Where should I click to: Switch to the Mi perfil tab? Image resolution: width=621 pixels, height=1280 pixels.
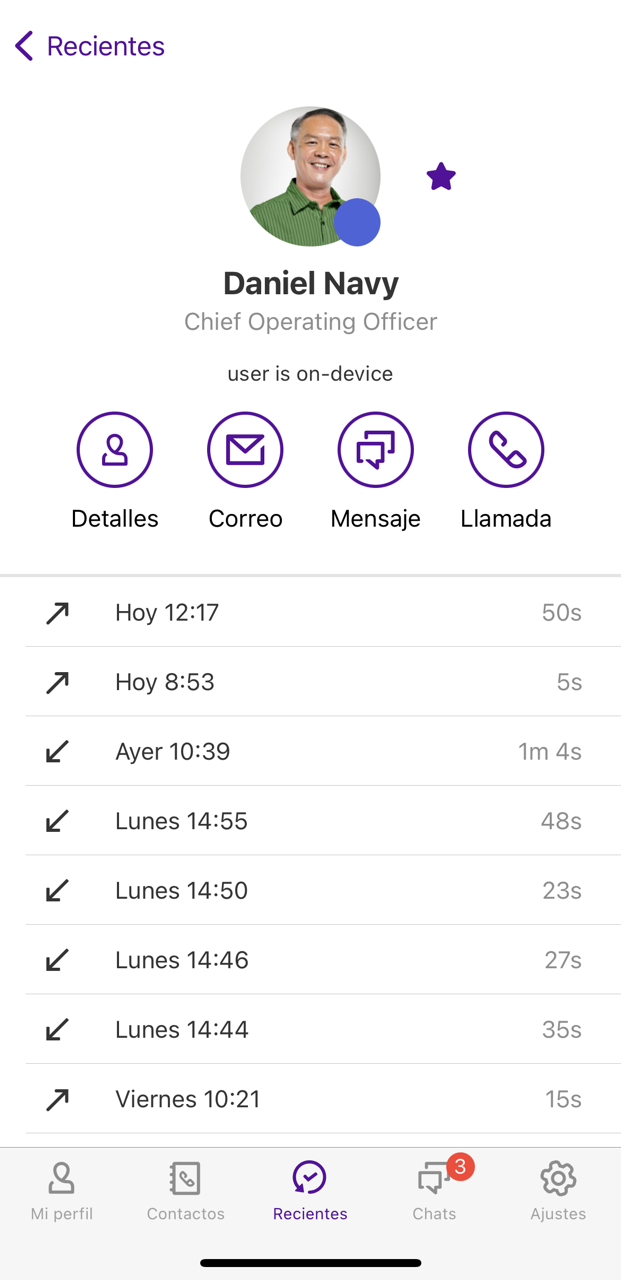pyautogui.click(x=62, y=1191)
